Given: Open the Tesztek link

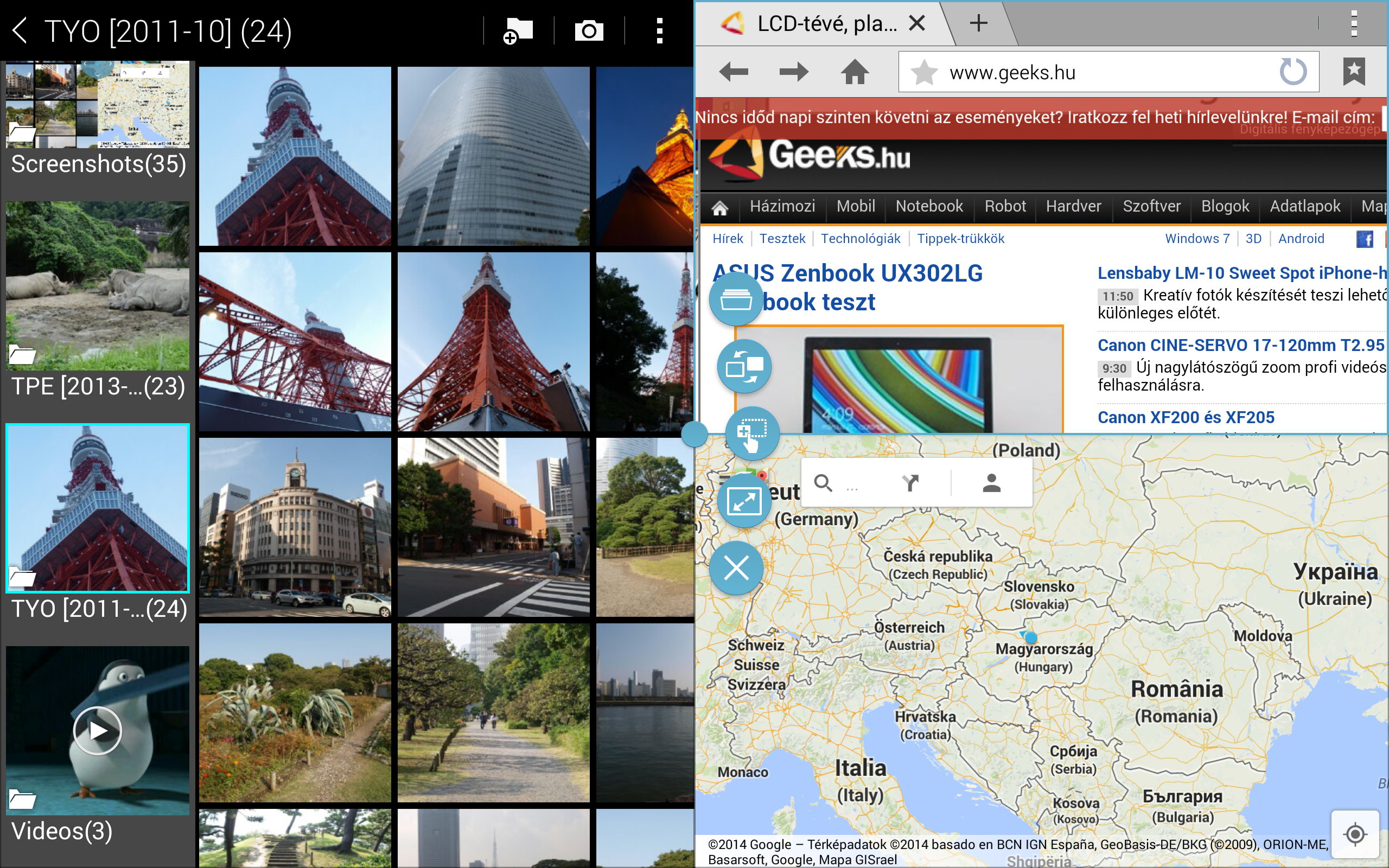Looking at the screenshot, I should (x=782, y=239).
